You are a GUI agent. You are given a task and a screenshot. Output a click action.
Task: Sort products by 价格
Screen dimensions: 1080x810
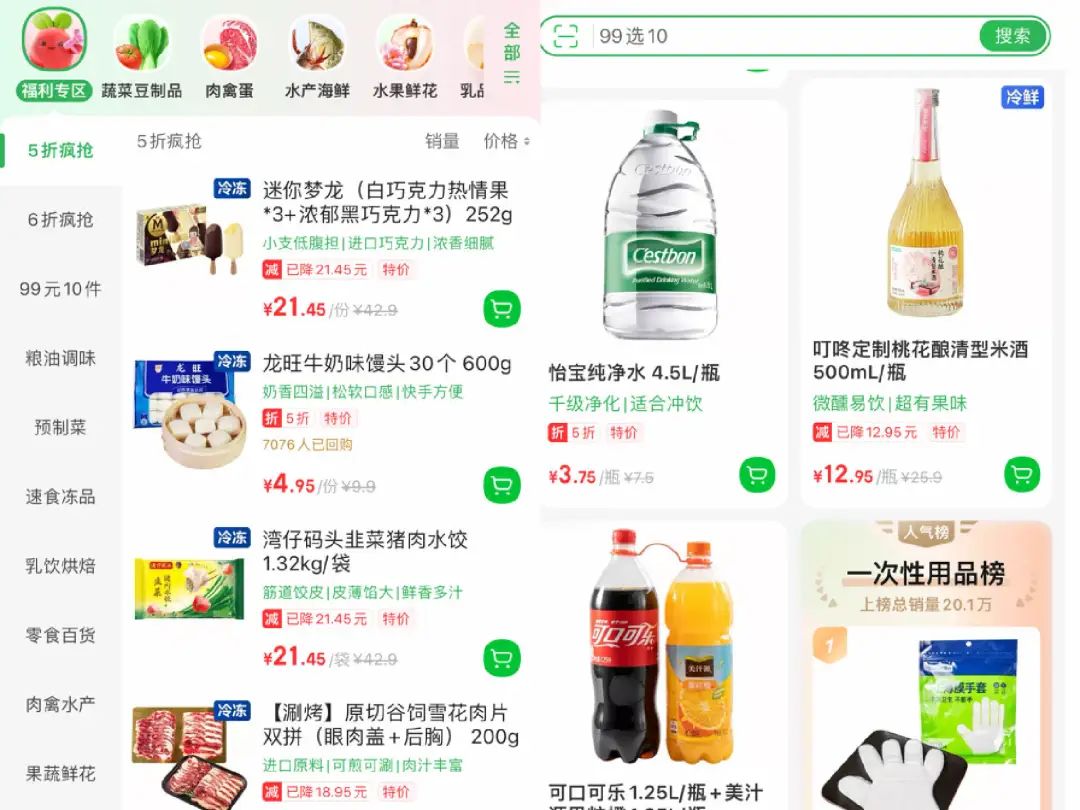click(506, 142)
